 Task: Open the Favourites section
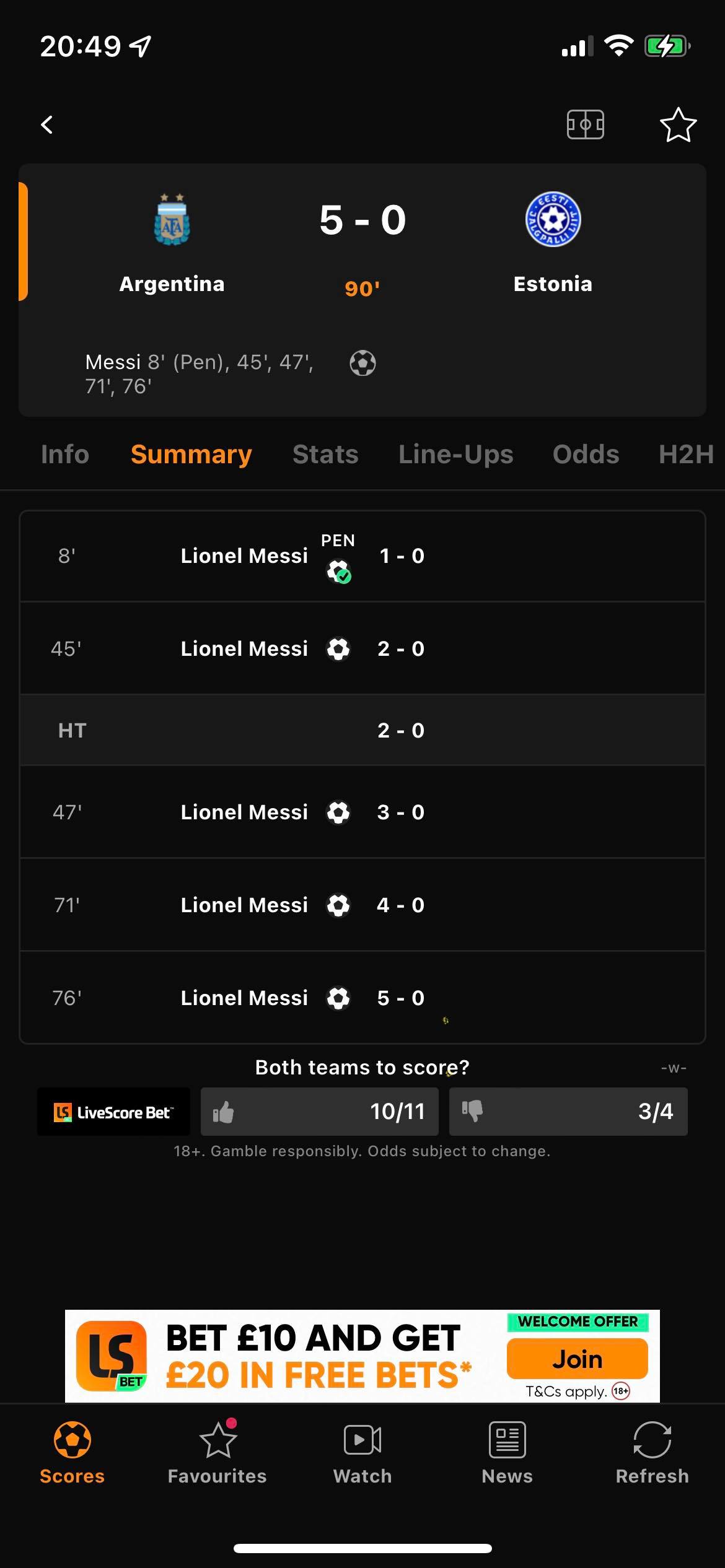pos(217,1452)
